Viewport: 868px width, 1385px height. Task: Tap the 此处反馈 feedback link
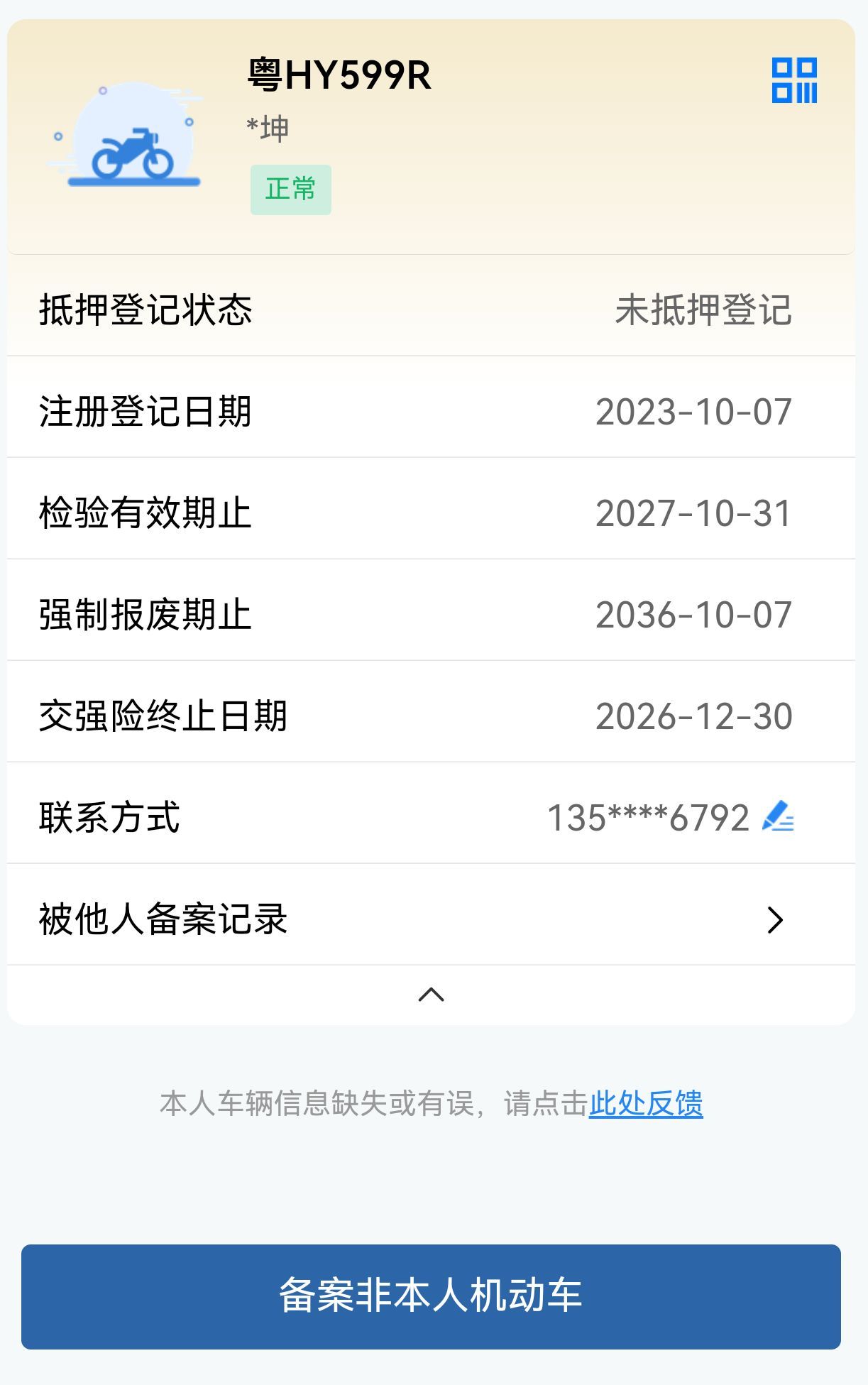tap(646, 1104)
